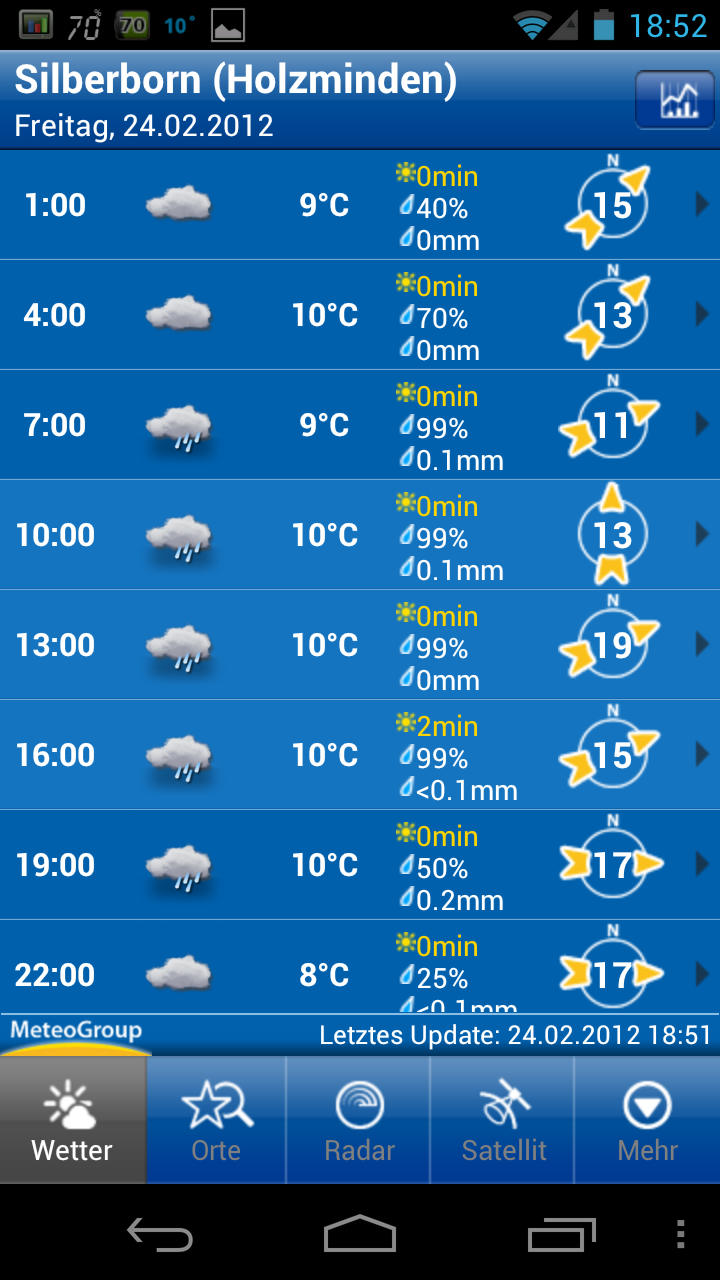This screenshot has height=1280, width=720.
Task: Switch to the Radar tab
Action: pos(360,1122)
